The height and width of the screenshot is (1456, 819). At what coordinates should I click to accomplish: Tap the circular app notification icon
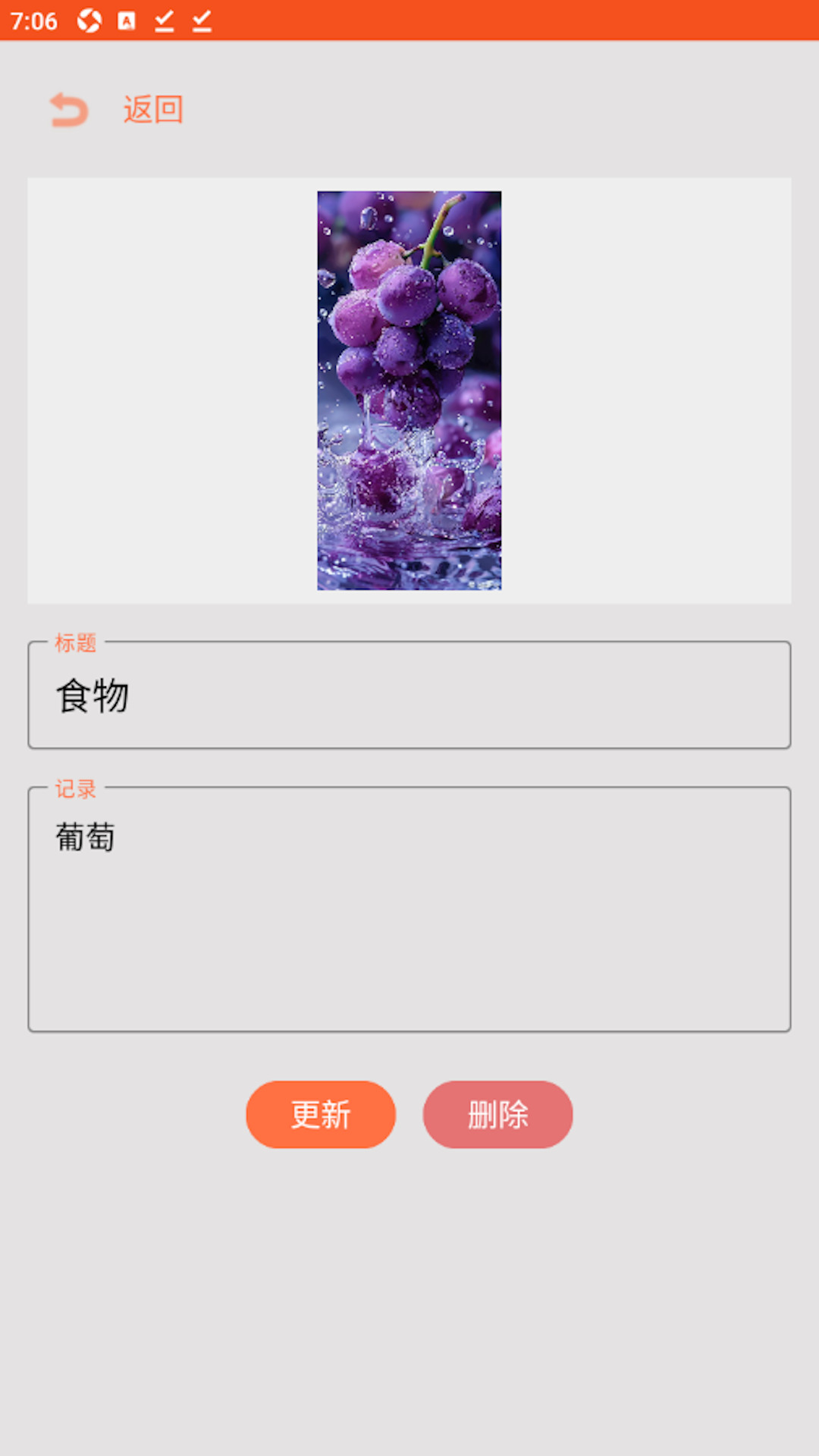(x=89, y=20)
